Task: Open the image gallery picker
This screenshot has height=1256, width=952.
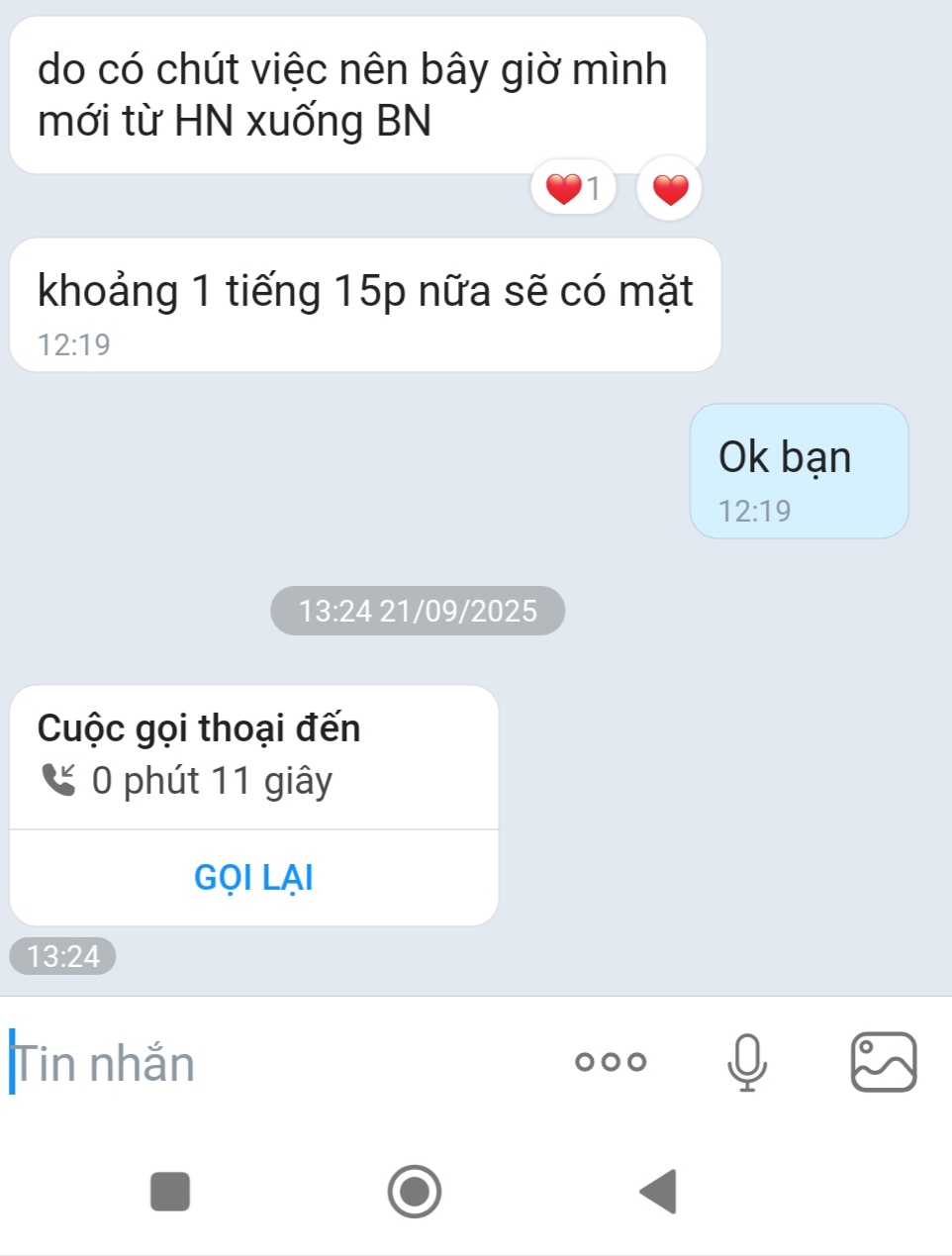Action: 884,1062
